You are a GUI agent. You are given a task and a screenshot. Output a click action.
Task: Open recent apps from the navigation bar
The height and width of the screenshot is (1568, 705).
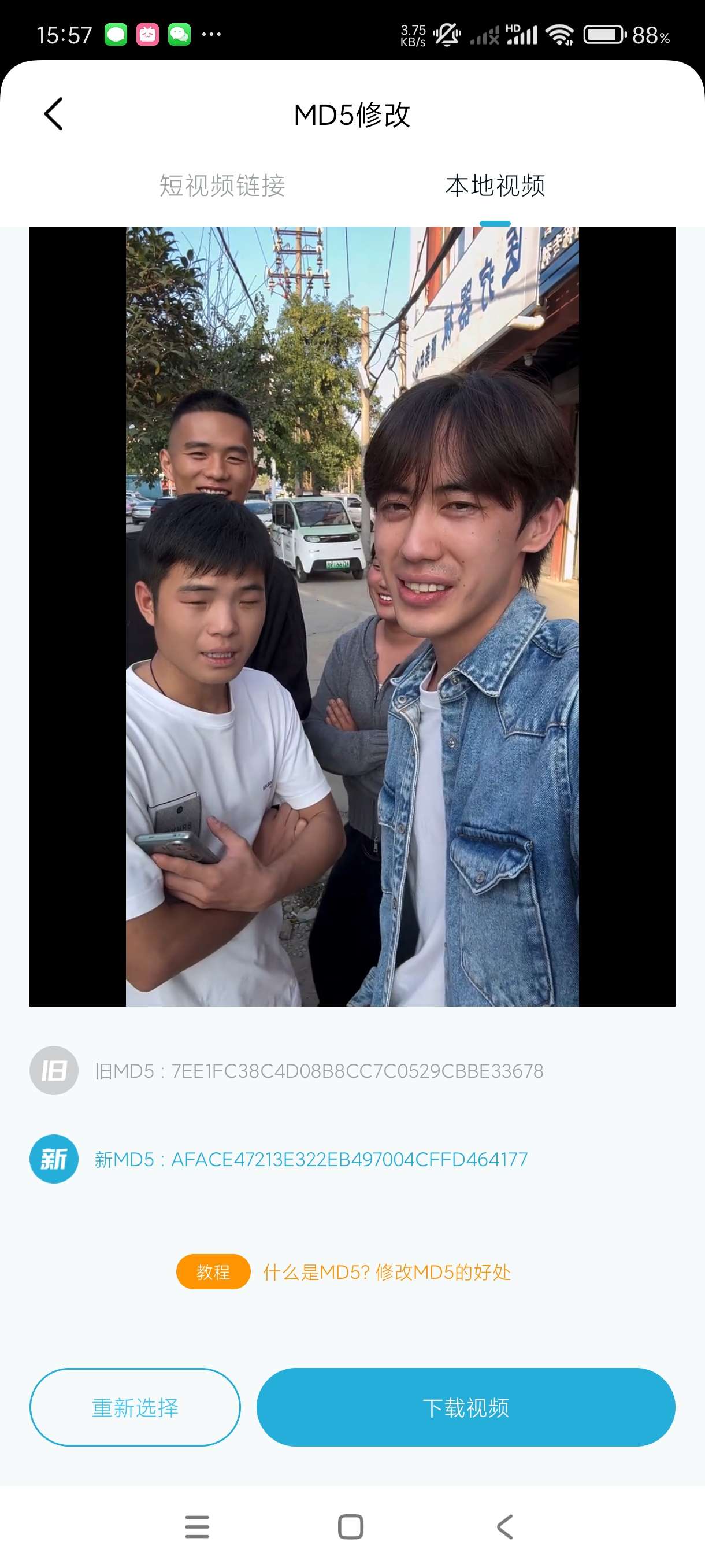[197, 1526]
